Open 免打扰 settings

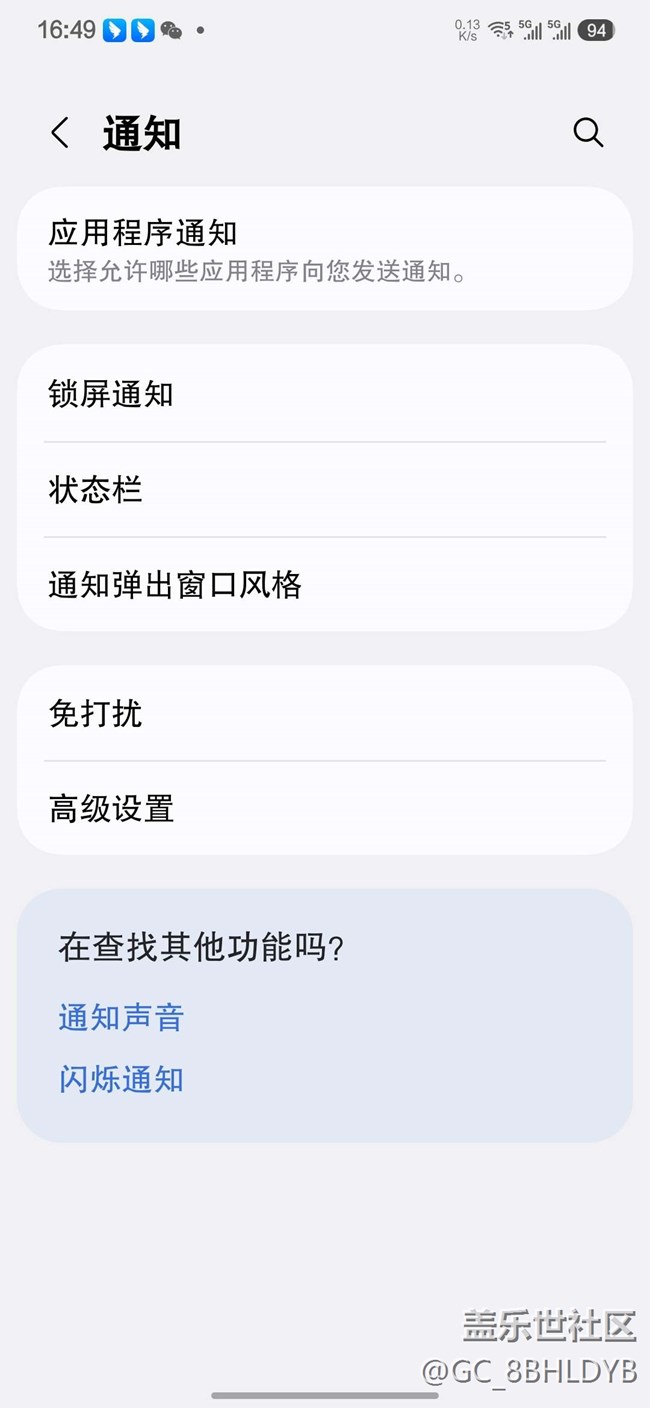pos(325,714)
